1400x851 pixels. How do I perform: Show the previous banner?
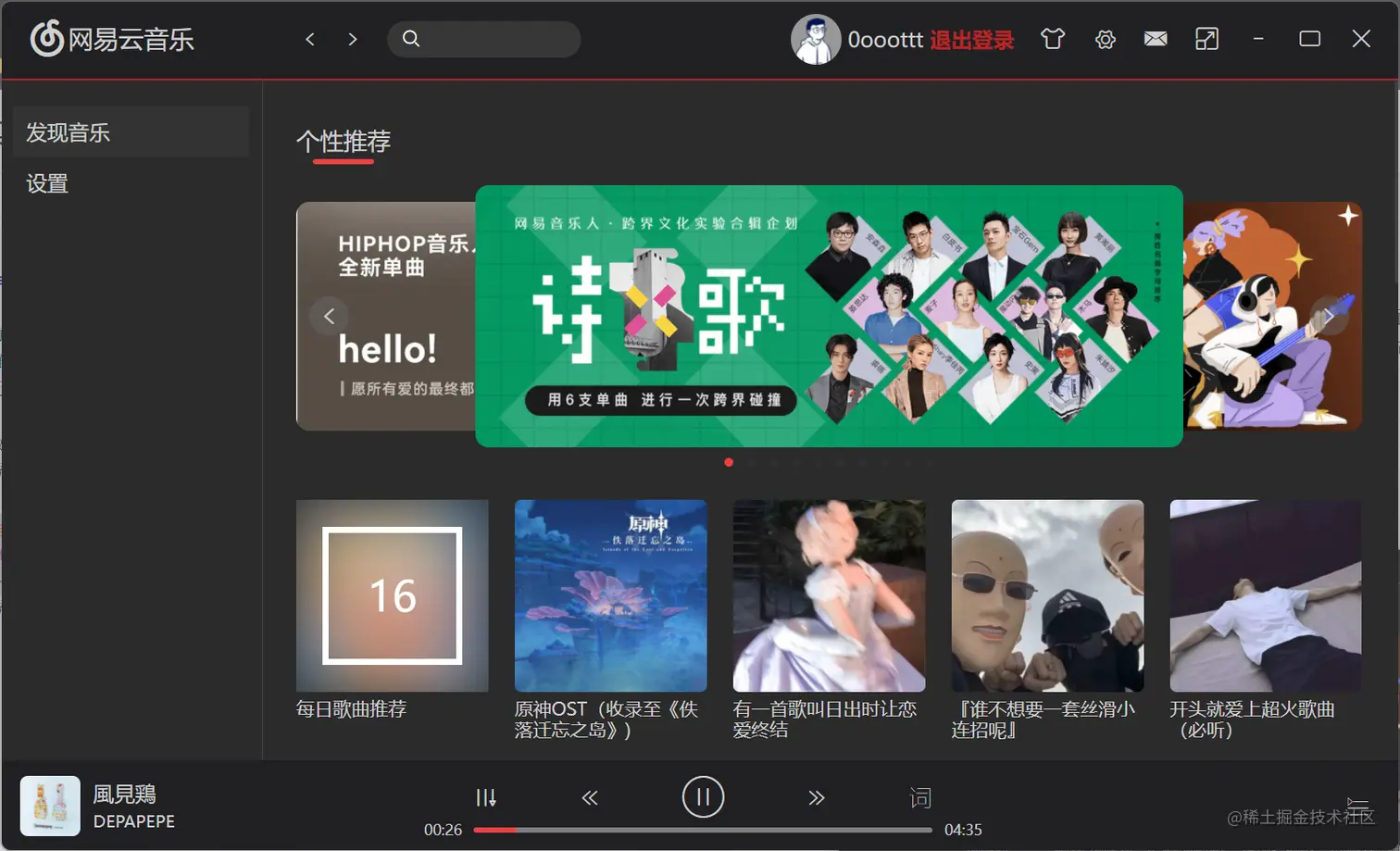[329, 316]
